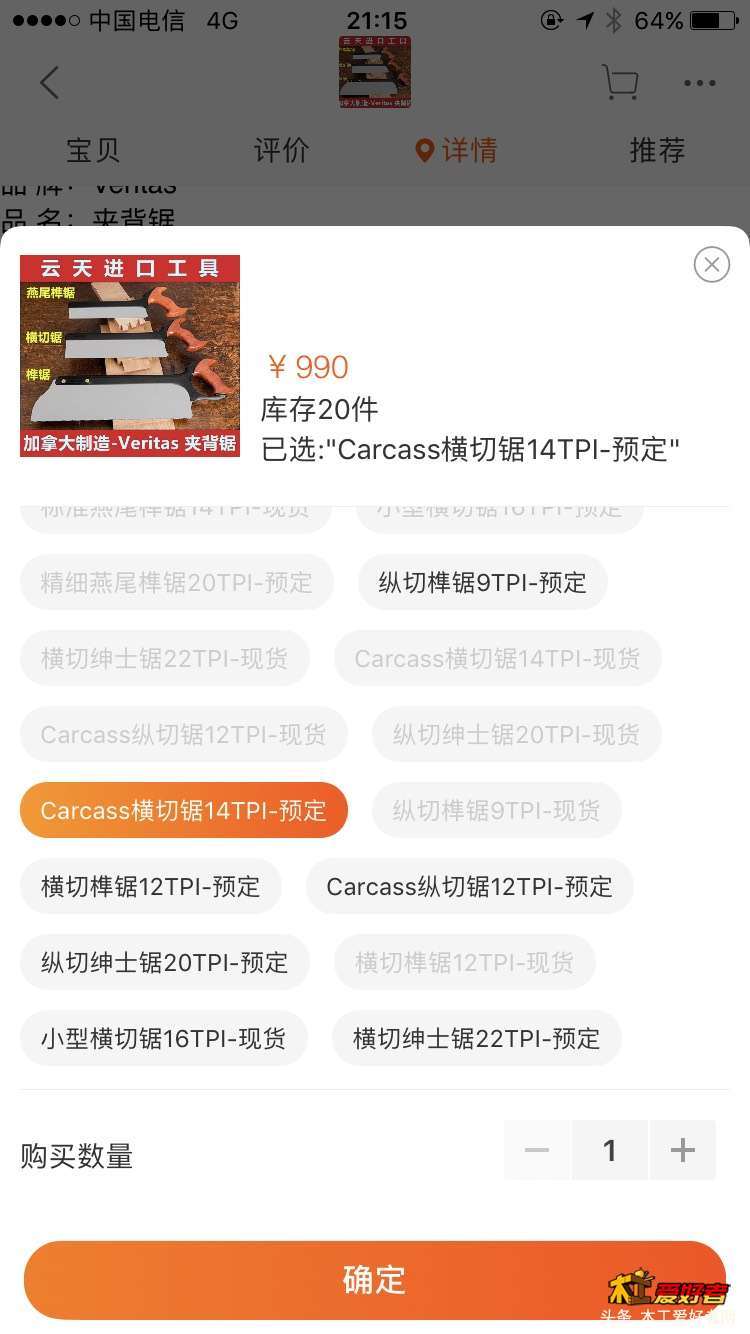Select 小型横切锯16TPI-现货 option

[163, 1039]
